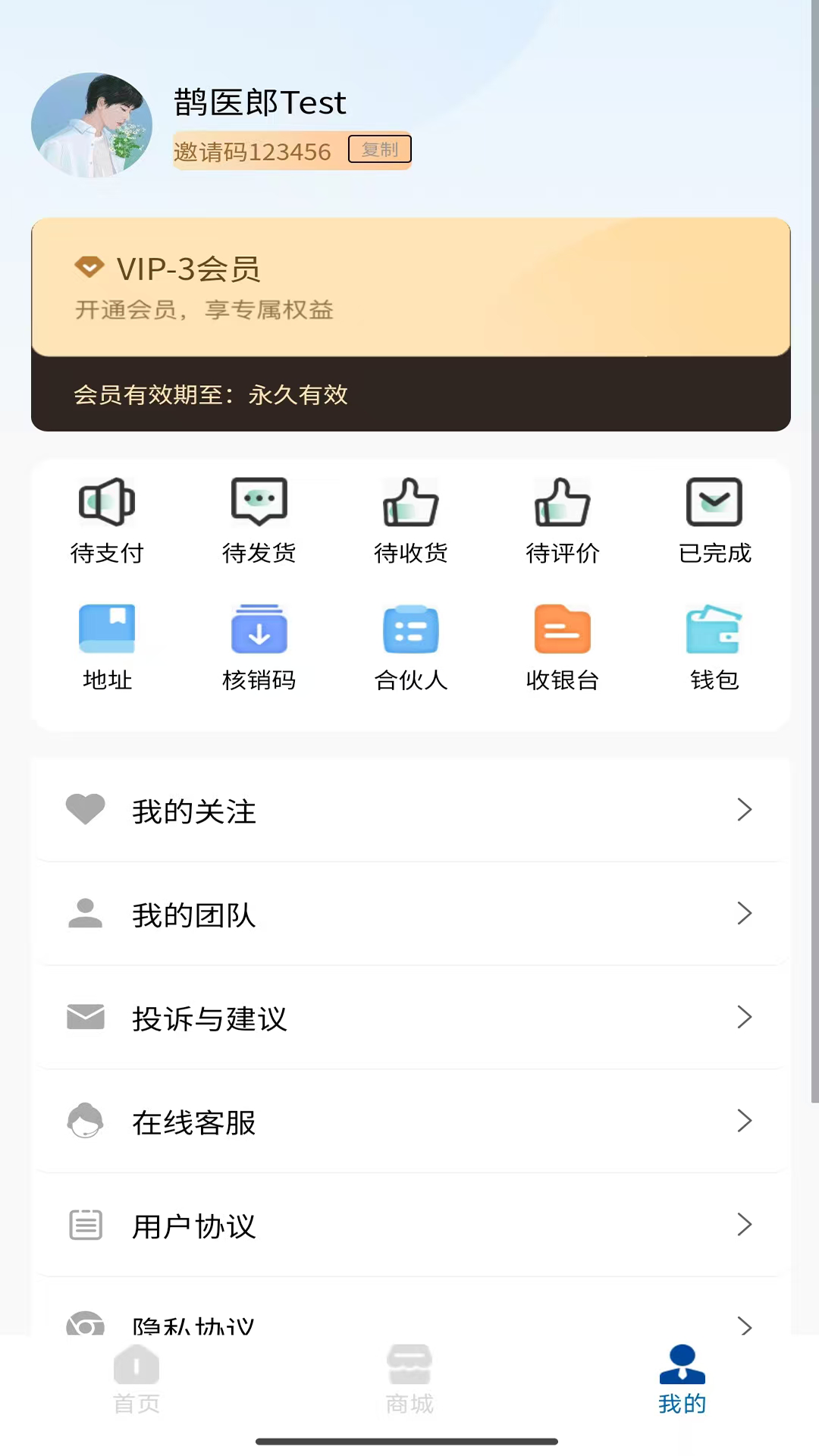This screenshot has height=1456, width=819.
Task: Open the 核销码 verification code icon
Action: (x=259, y=647)
